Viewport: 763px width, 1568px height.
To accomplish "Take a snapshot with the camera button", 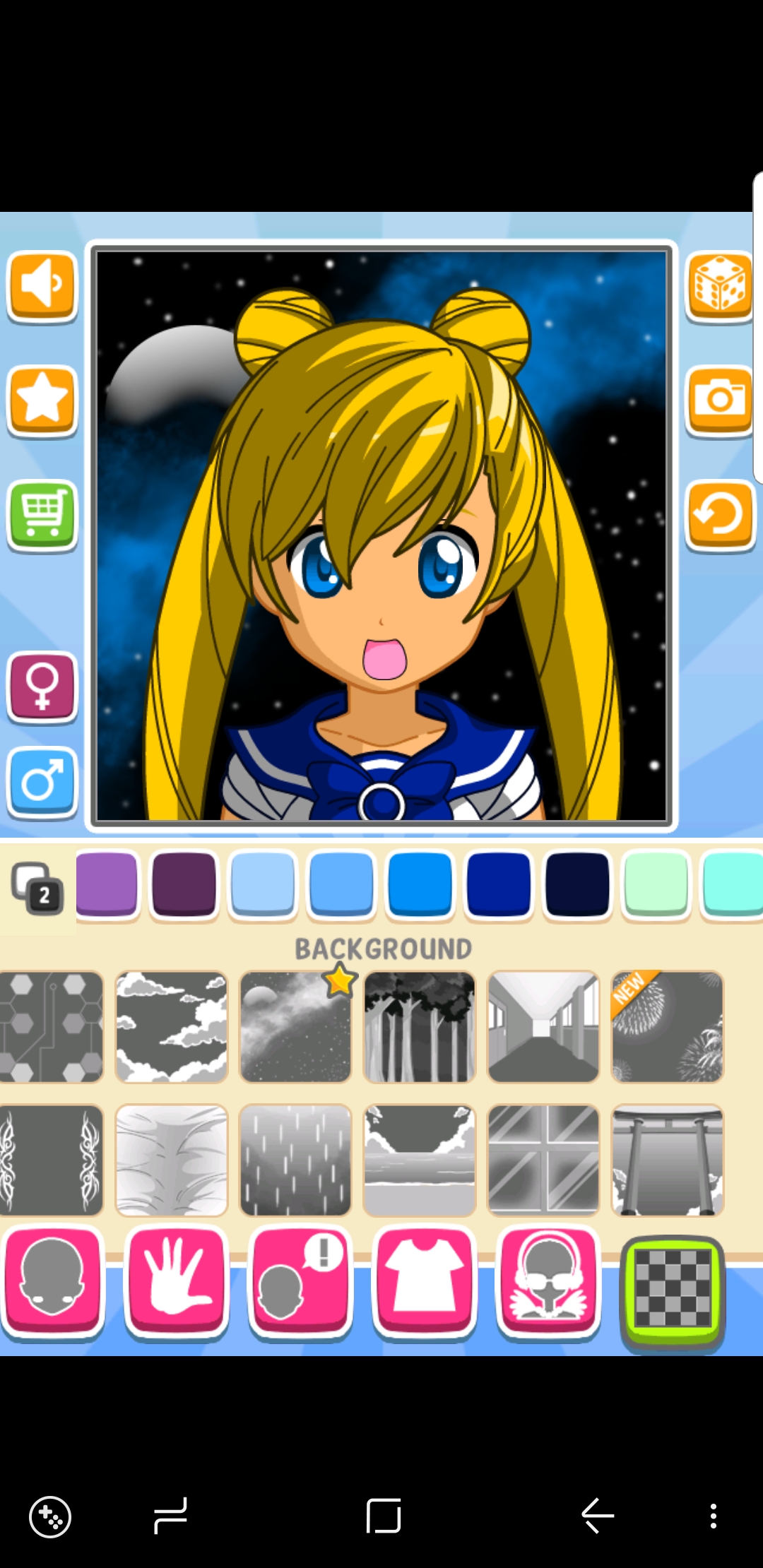I will click(720, 401).
